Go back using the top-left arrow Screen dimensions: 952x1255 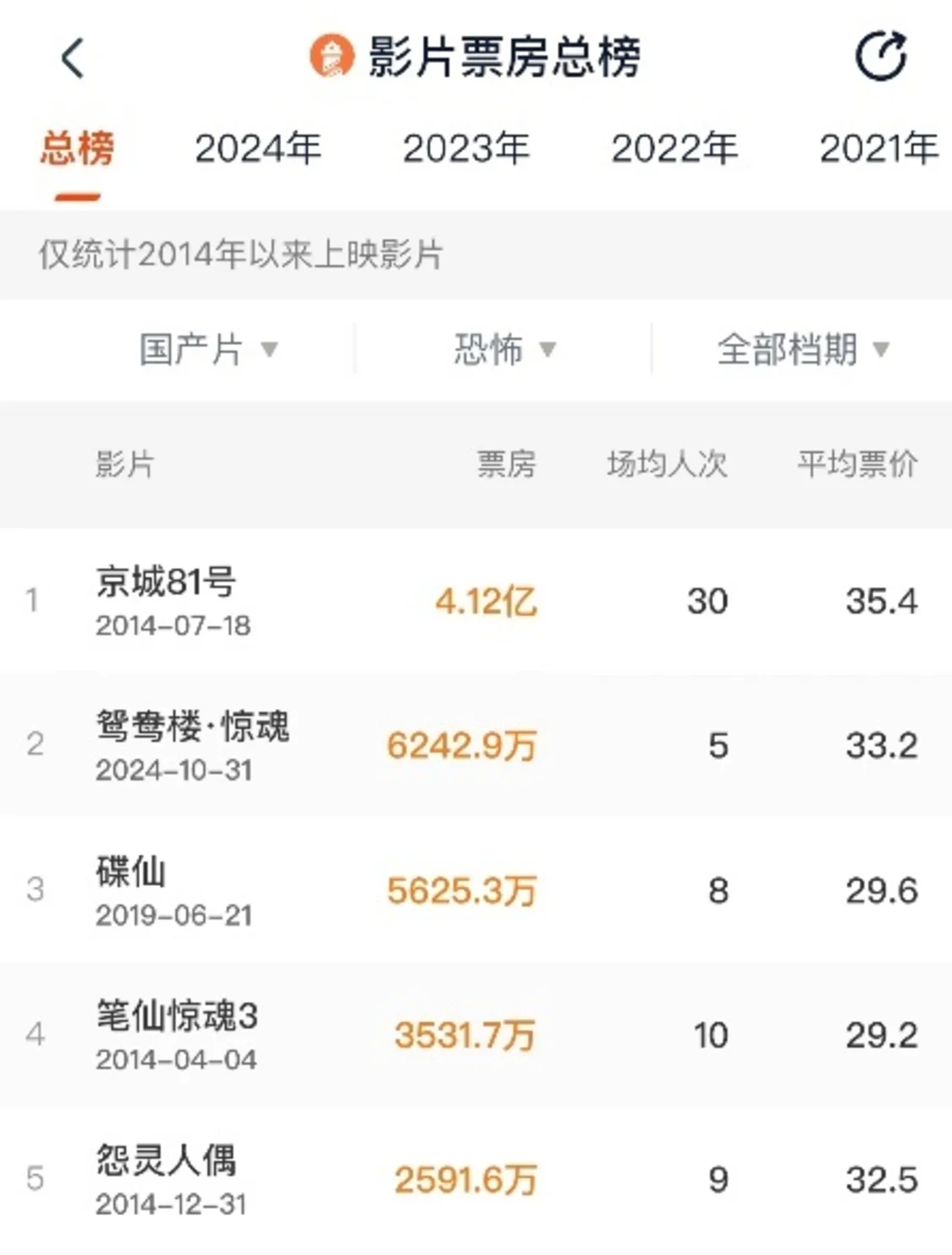pyautogui.click(x=73, y=58)
